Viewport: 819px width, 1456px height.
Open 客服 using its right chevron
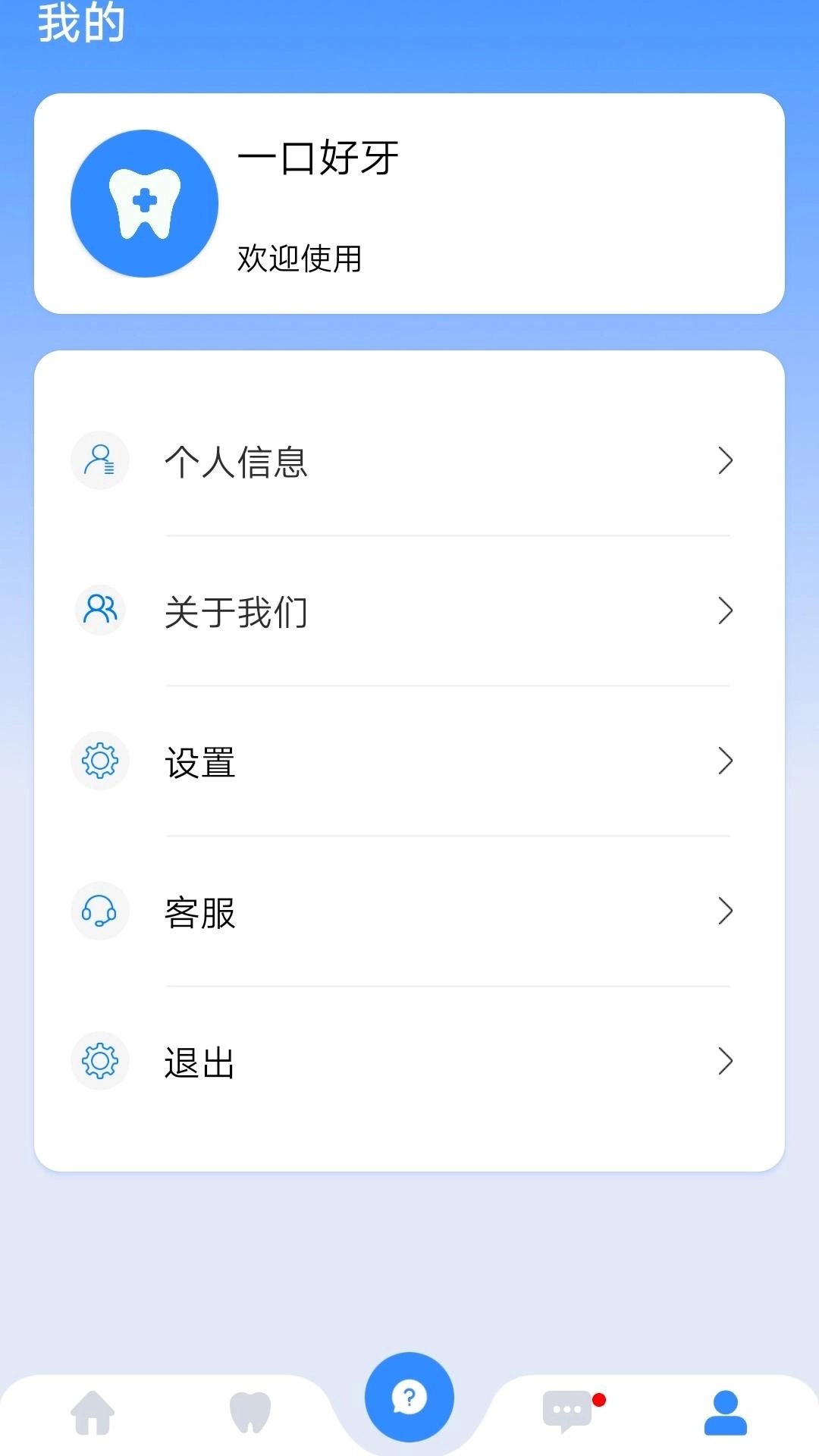[725, 911]
